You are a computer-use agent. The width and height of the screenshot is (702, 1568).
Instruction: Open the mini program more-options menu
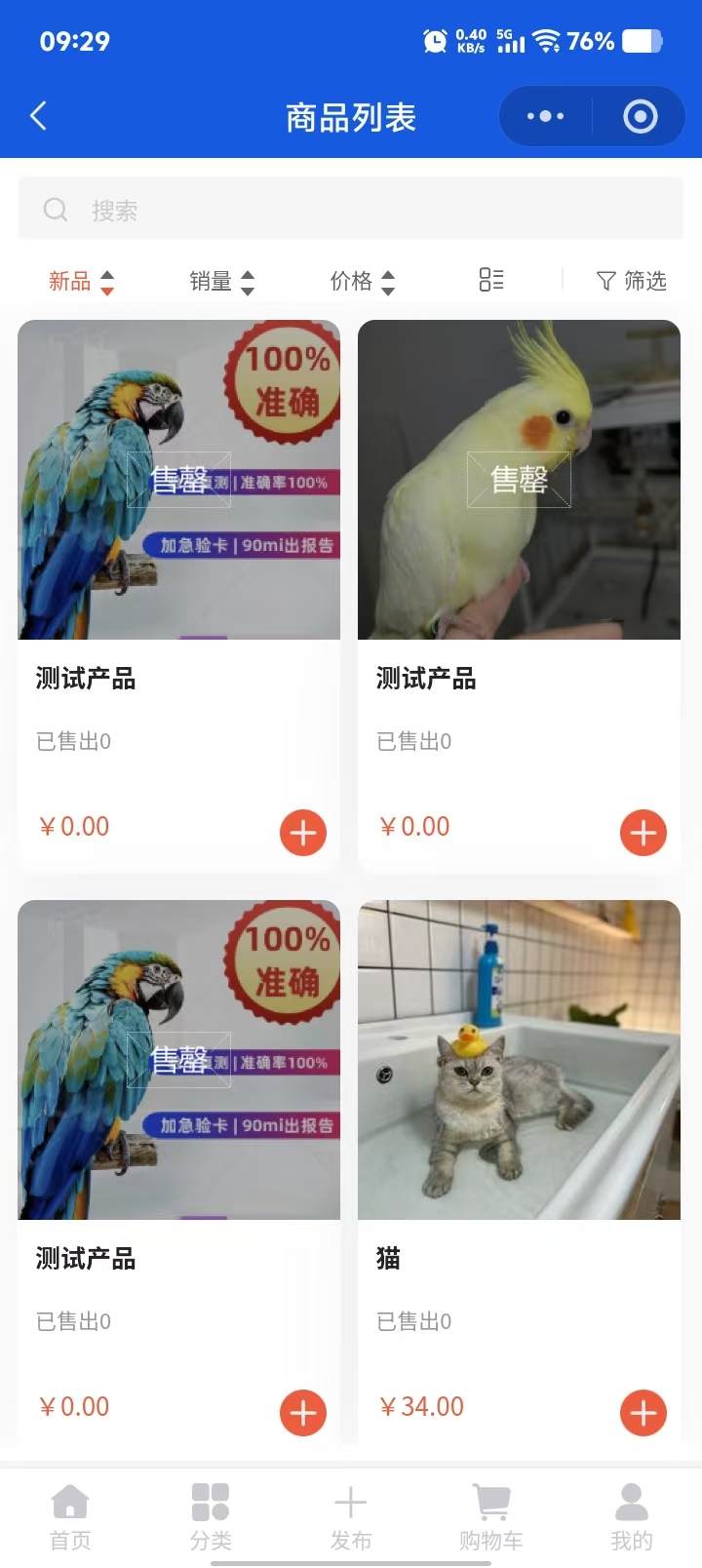click(545, 117)
